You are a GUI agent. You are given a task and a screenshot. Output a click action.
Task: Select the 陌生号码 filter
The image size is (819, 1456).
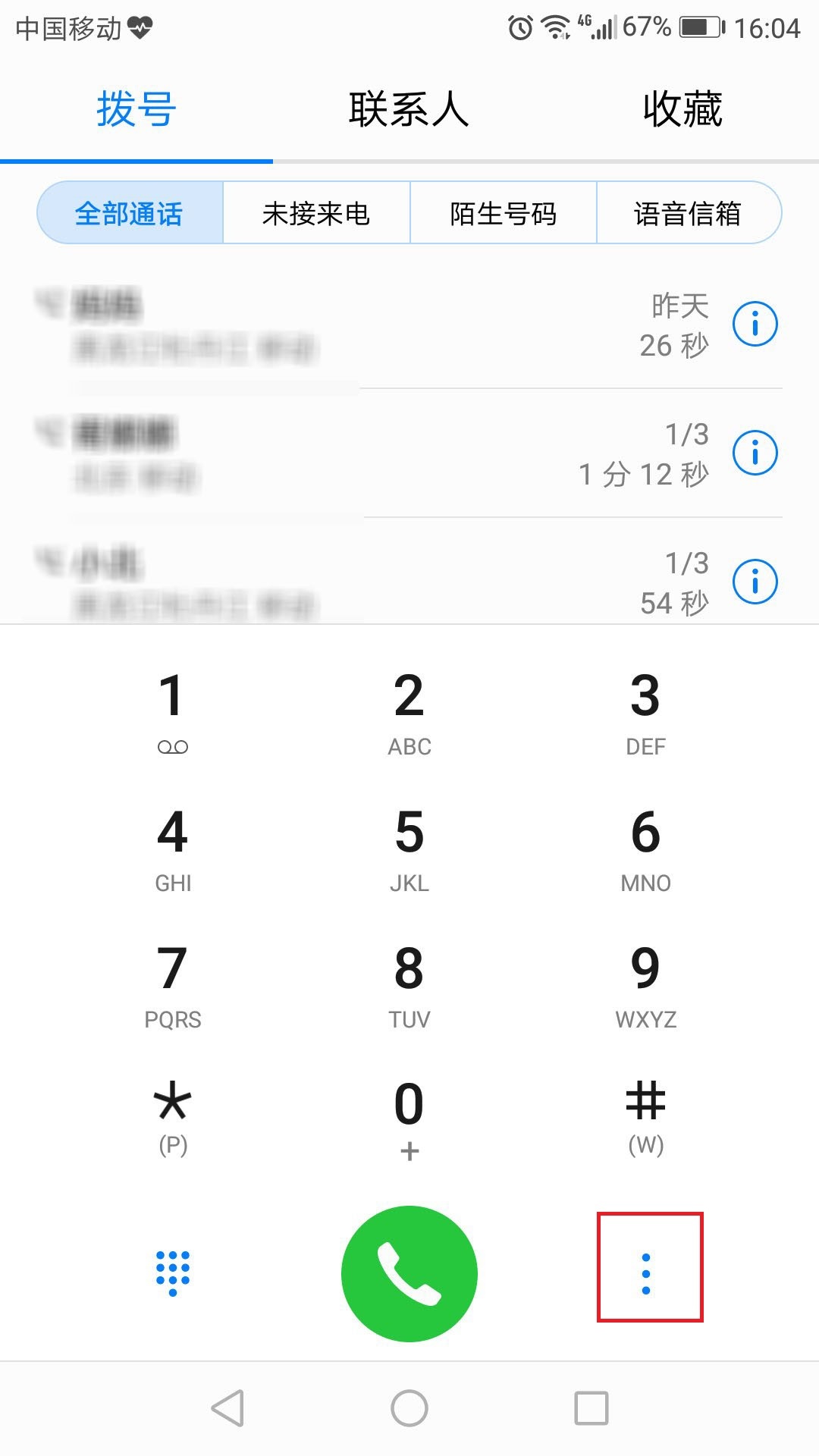pos(503,213)
